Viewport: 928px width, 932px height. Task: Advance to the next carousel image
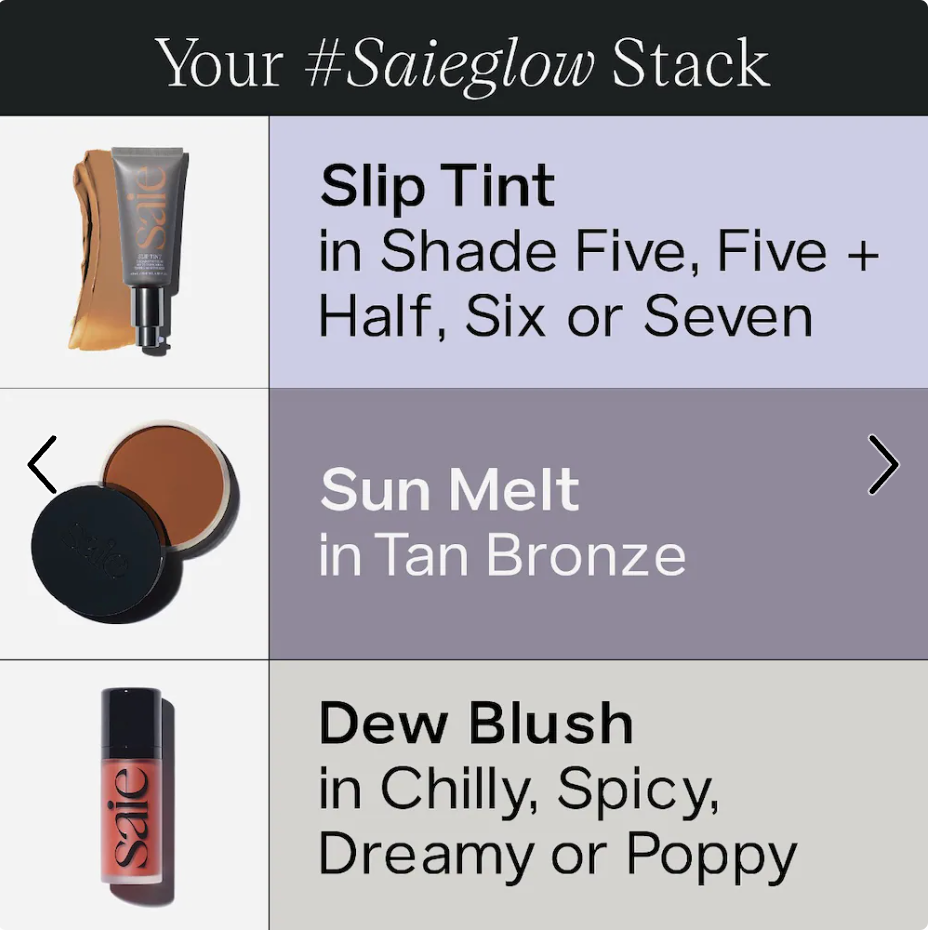pos(883,465)
